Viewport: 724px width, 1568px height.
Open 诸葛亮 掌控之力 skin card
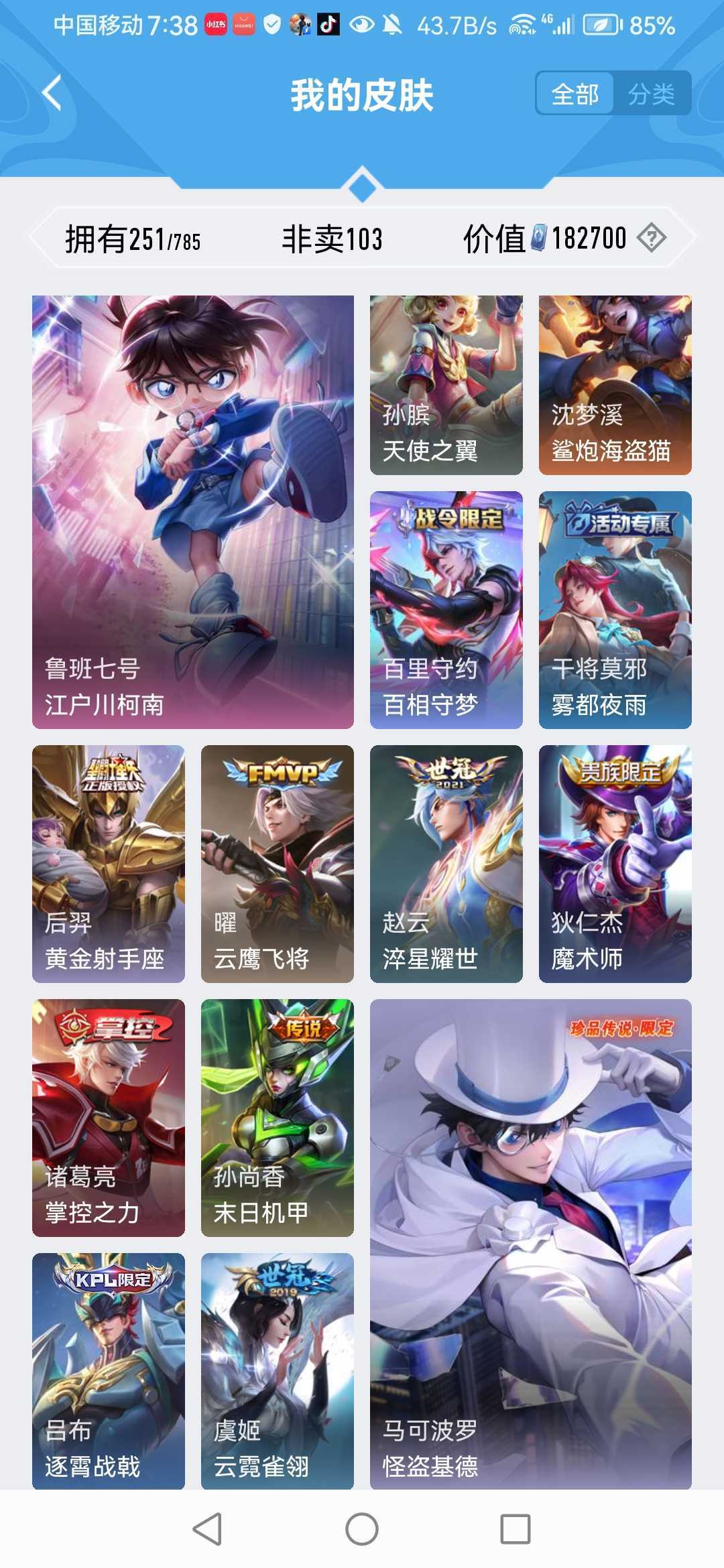point(109,1118)
